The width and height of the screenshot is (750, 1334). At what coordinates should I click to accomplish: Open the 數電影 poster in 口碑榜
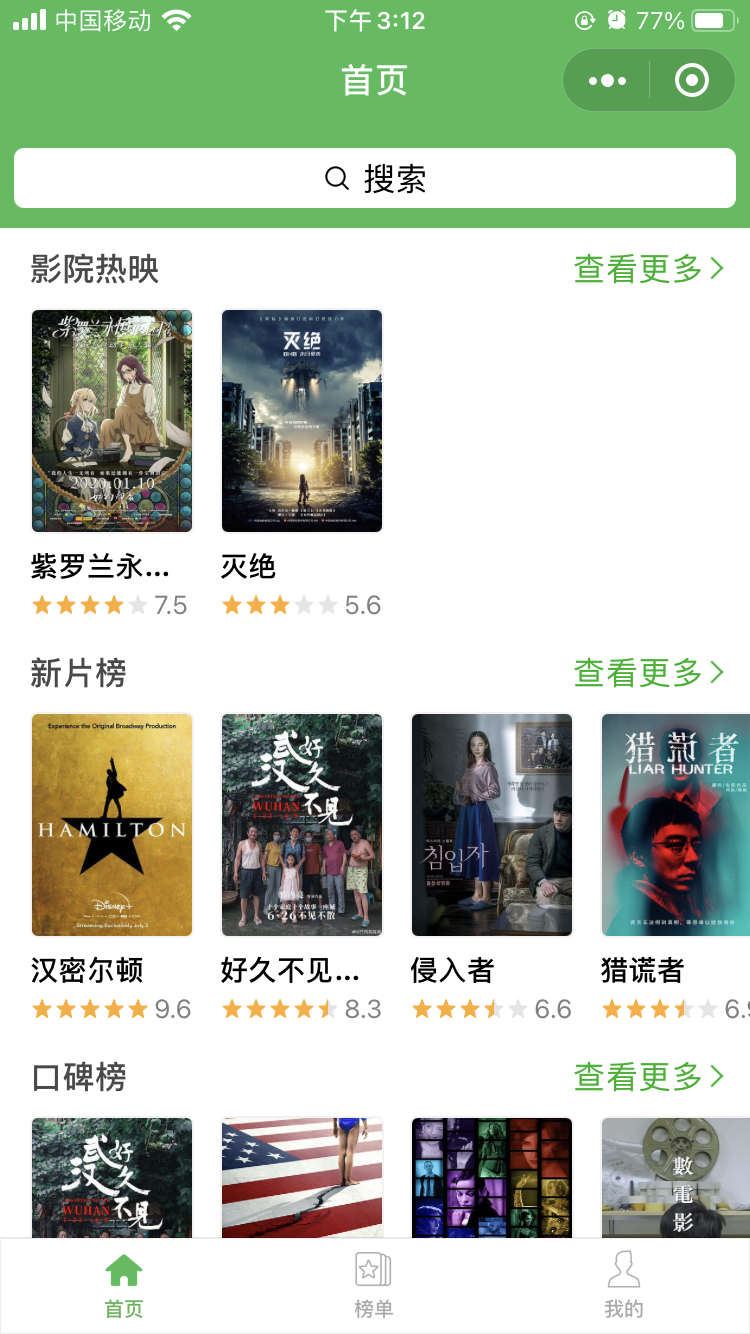pos(676,1177)
